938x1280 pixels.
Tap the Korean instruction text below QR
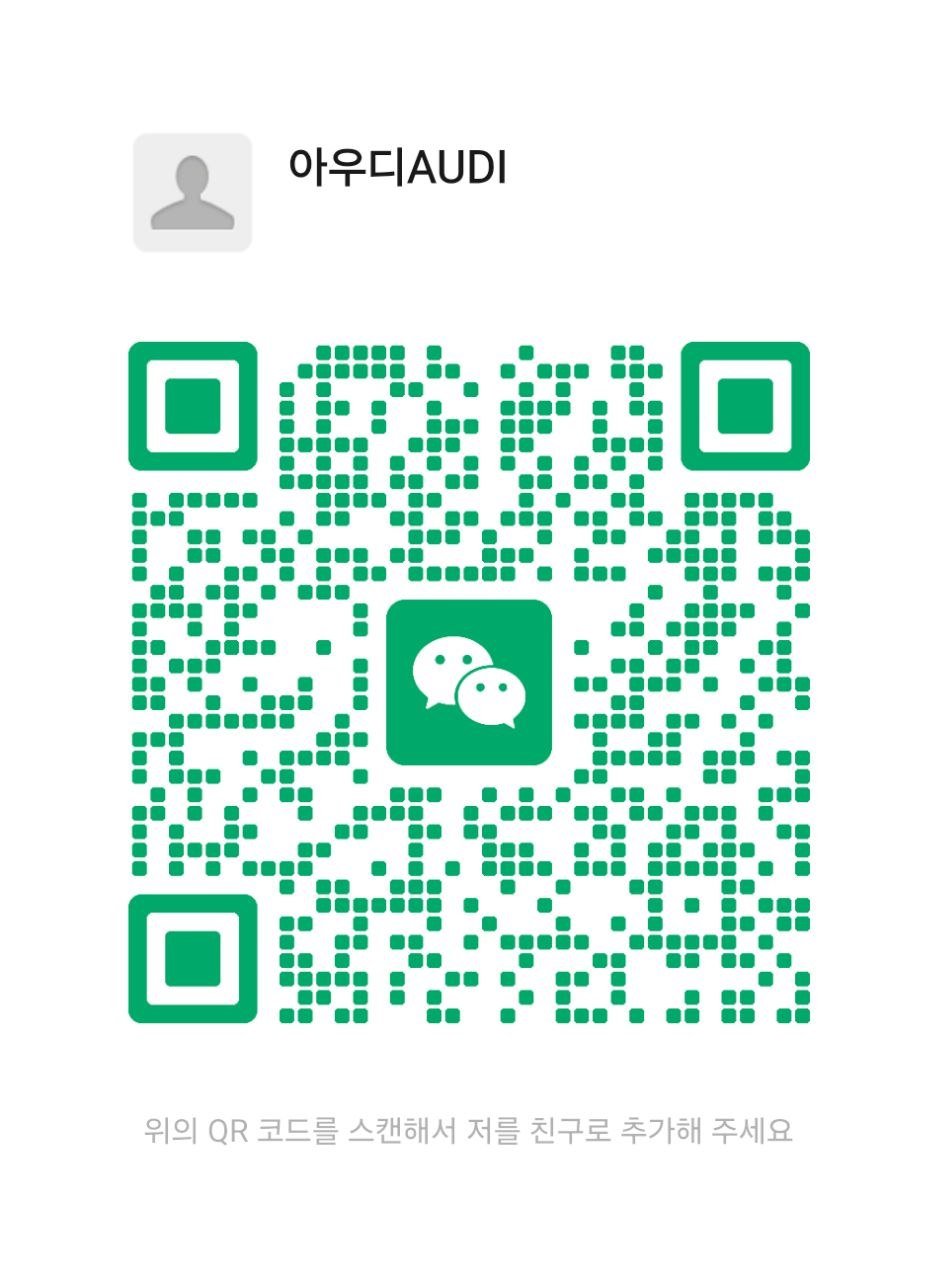coord(468,1131)
